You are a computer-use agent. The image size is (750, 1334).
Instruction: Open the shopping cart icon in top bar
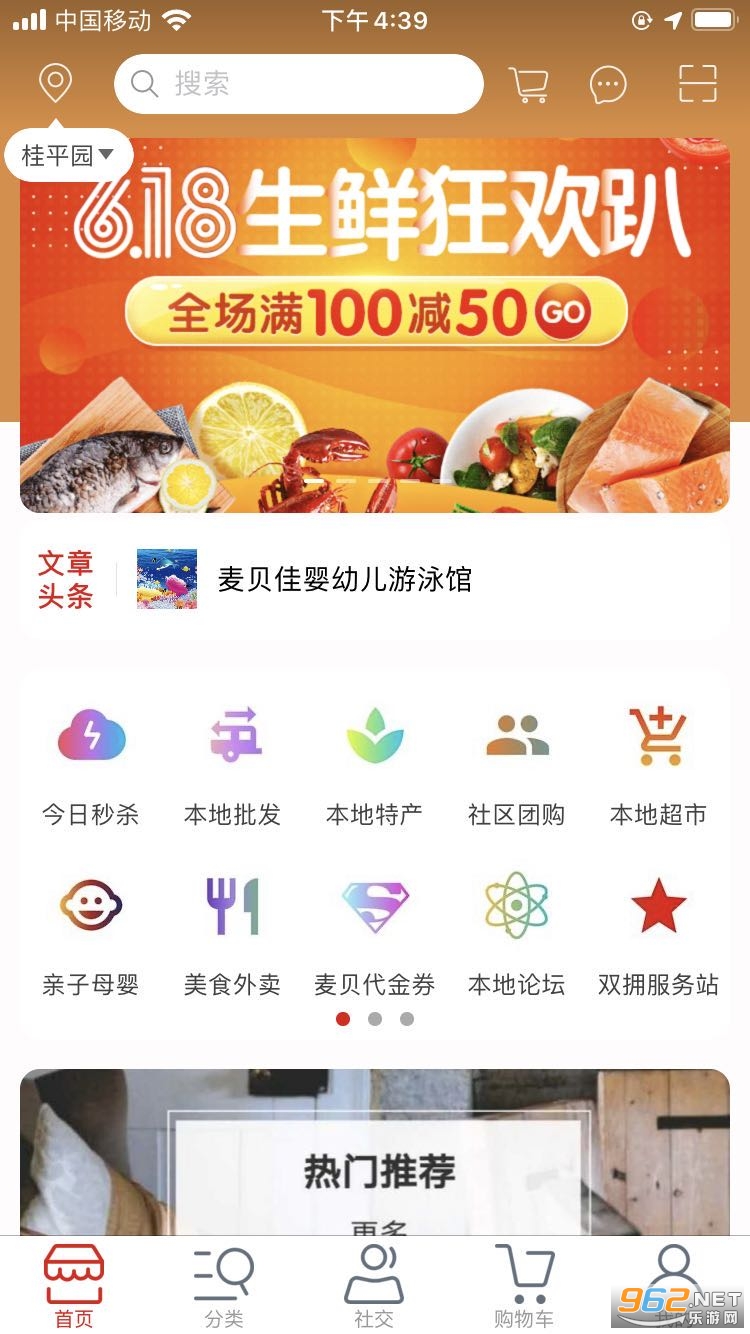[x=528, y=84]
